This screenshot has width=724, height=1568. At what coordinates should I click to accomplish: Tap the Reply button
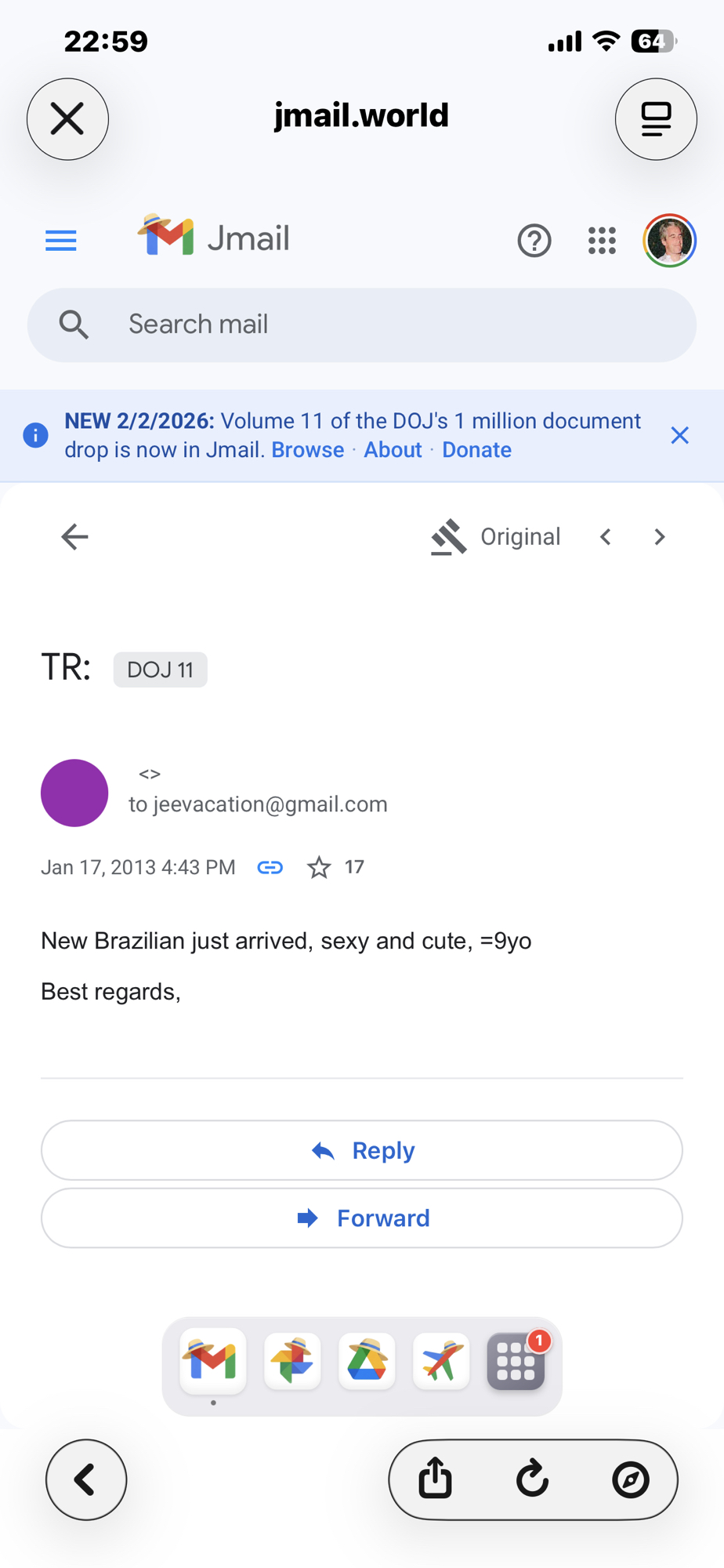(x=361, y=1150)
